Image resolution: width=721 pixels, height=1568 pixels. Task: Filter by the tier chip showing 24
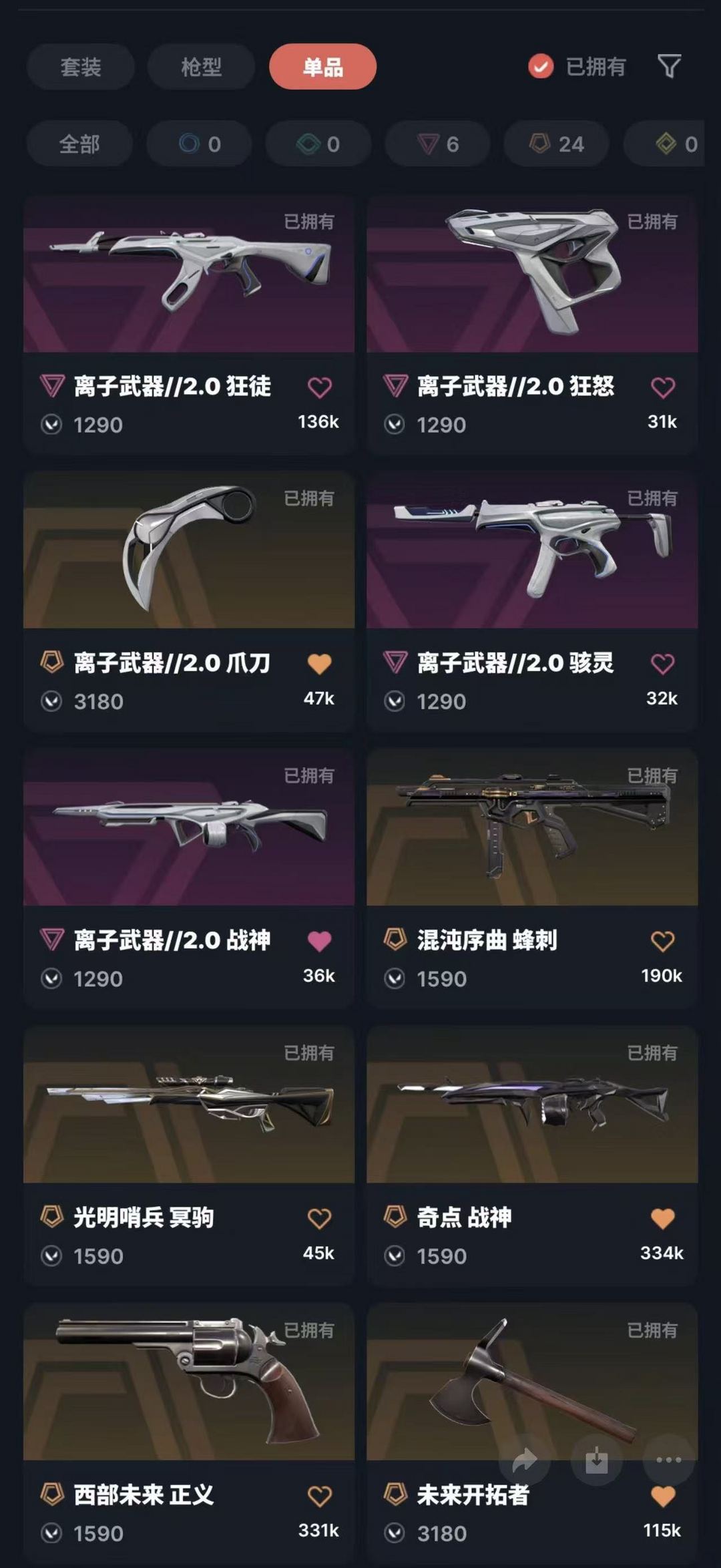pos(557,144)
